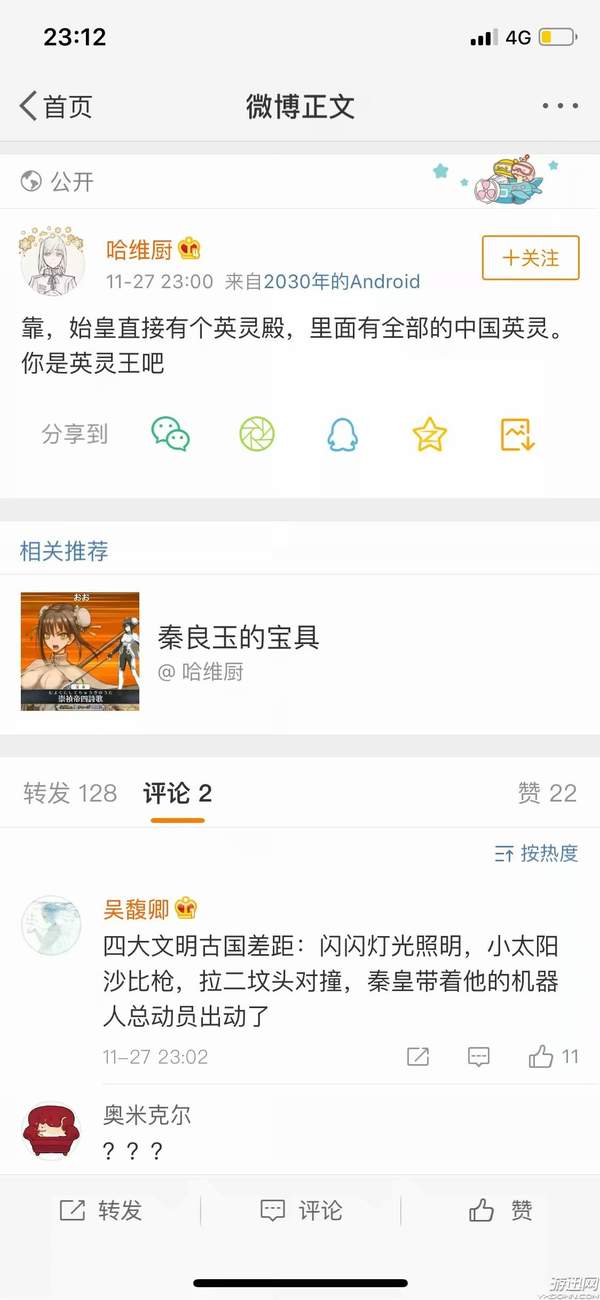600x1300 pixels.
Task: Open recommended post 秦良玉的宝具
Action: (300, 651)
